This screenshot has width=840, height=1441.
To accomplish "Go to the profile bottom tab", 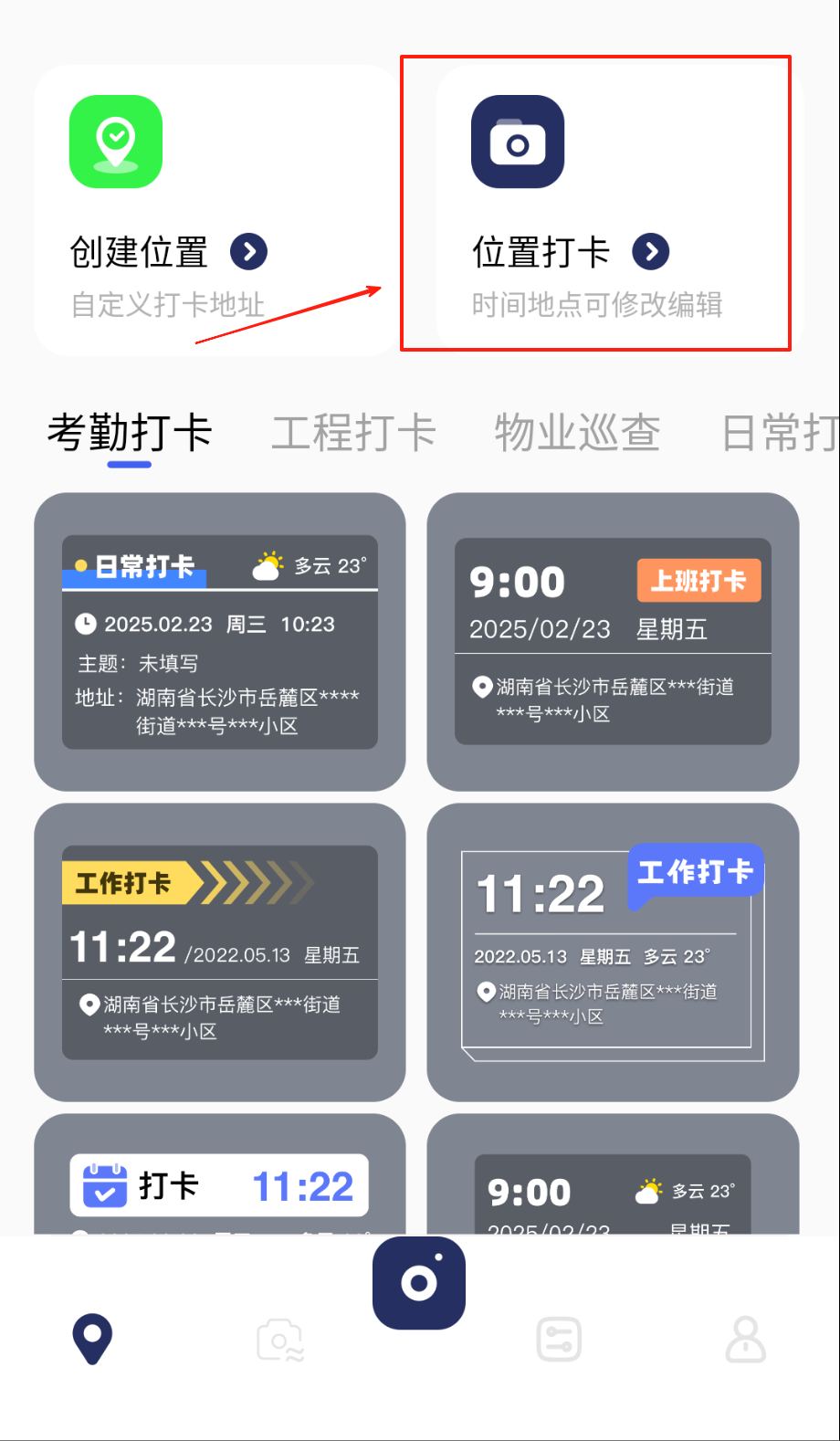I will pos(745,1341).
